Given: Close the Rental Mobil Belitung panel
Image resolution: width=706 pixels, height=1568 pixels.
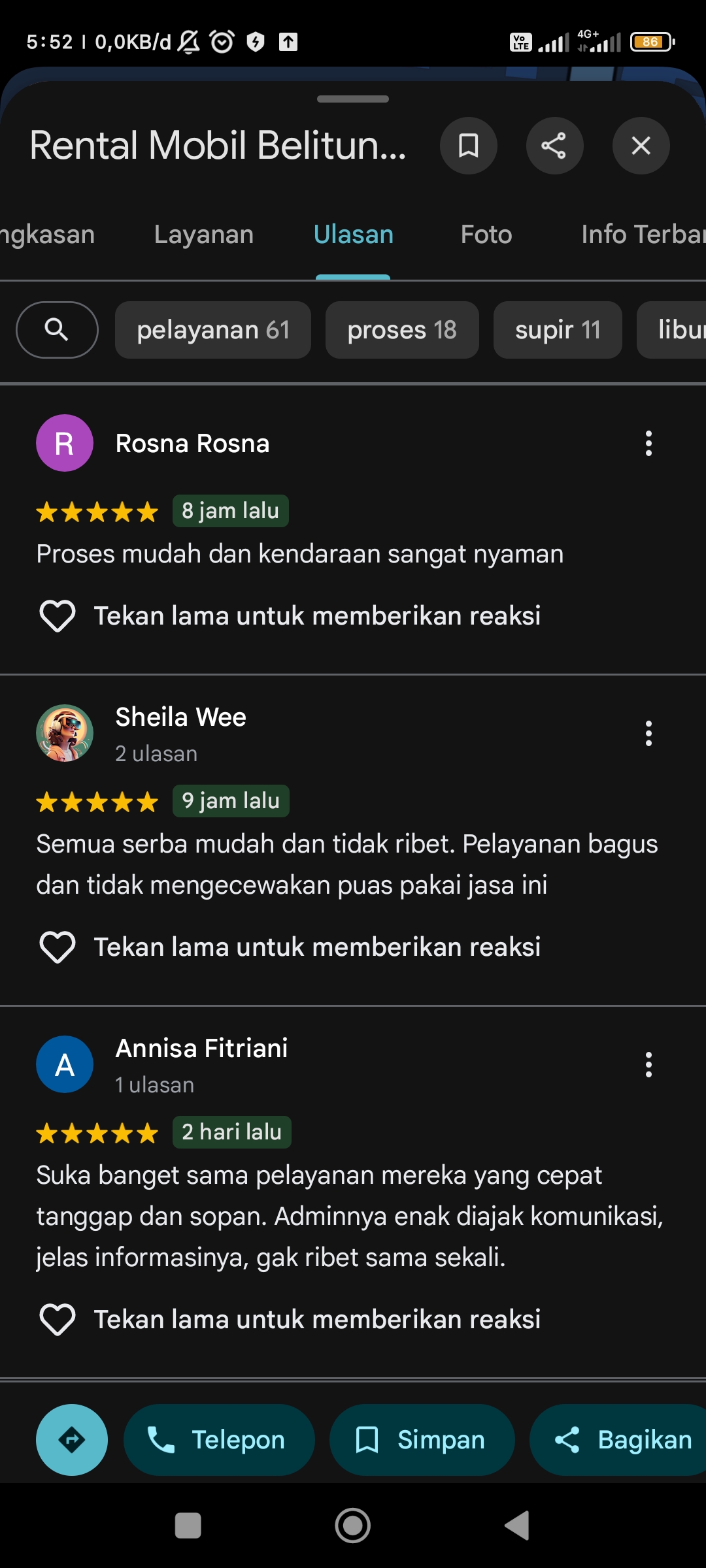Looking at the screenshot, I should [x=641, y=146].
